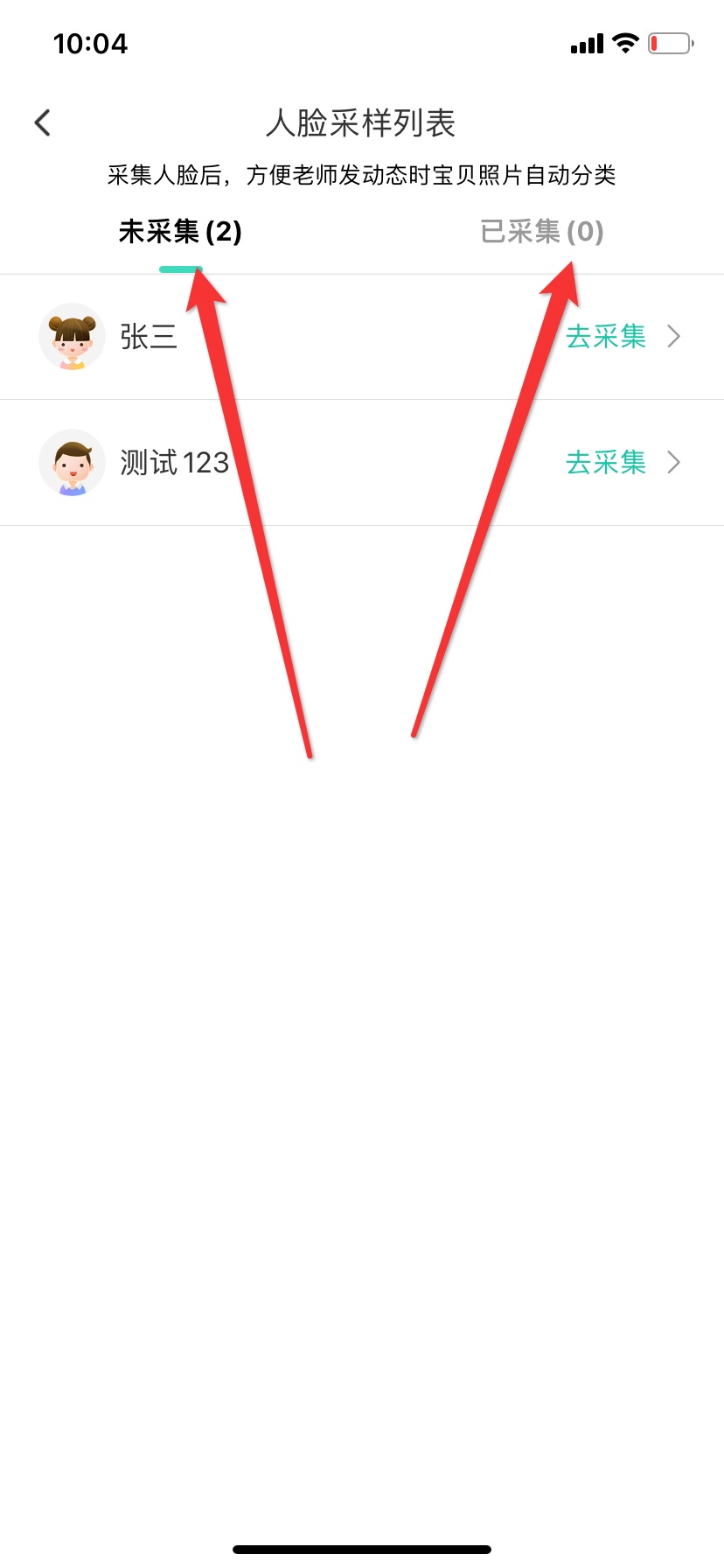Go back from the face sampling list
Screen dimensions: 724x1568
(43, 123)
